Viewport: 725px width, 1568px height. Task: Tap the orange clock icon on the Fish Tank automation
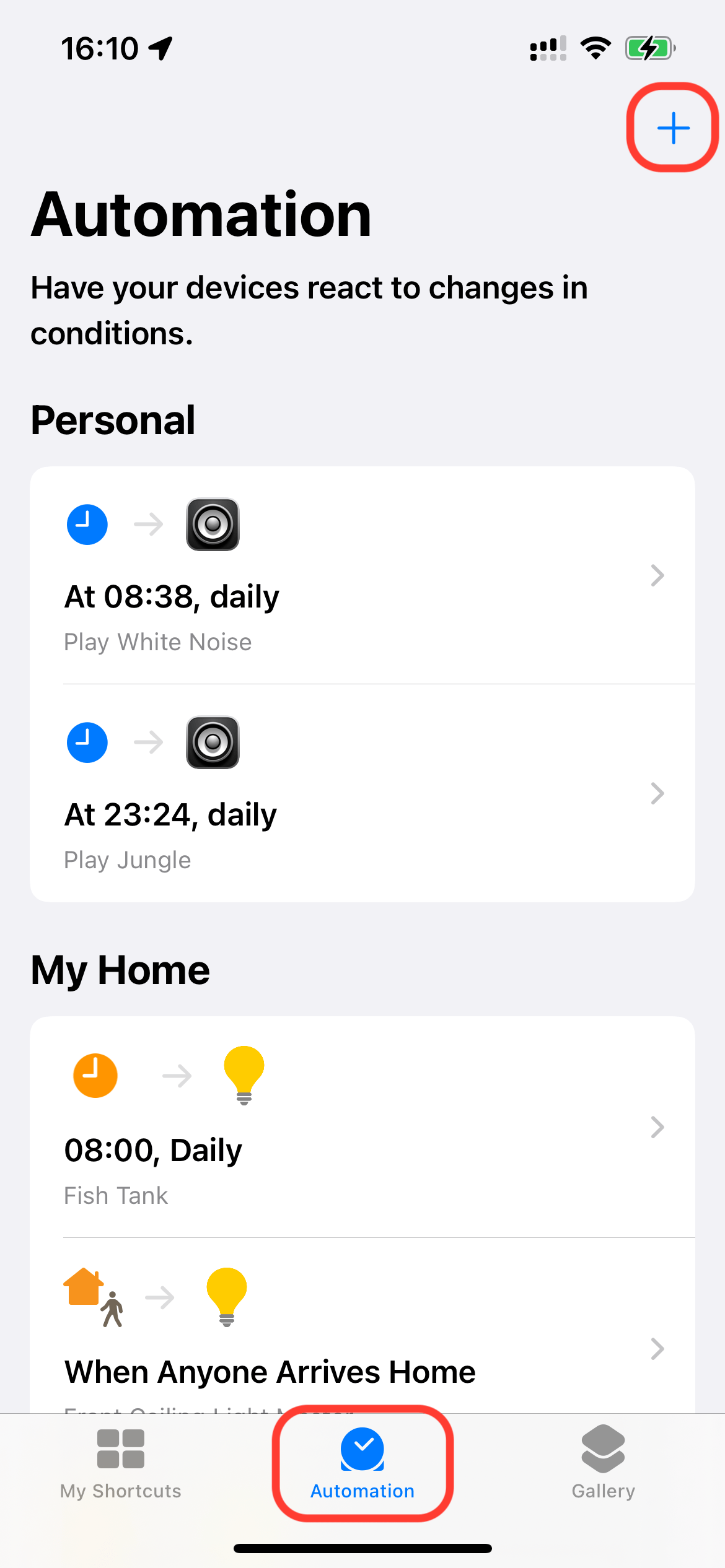(95, 1075)
